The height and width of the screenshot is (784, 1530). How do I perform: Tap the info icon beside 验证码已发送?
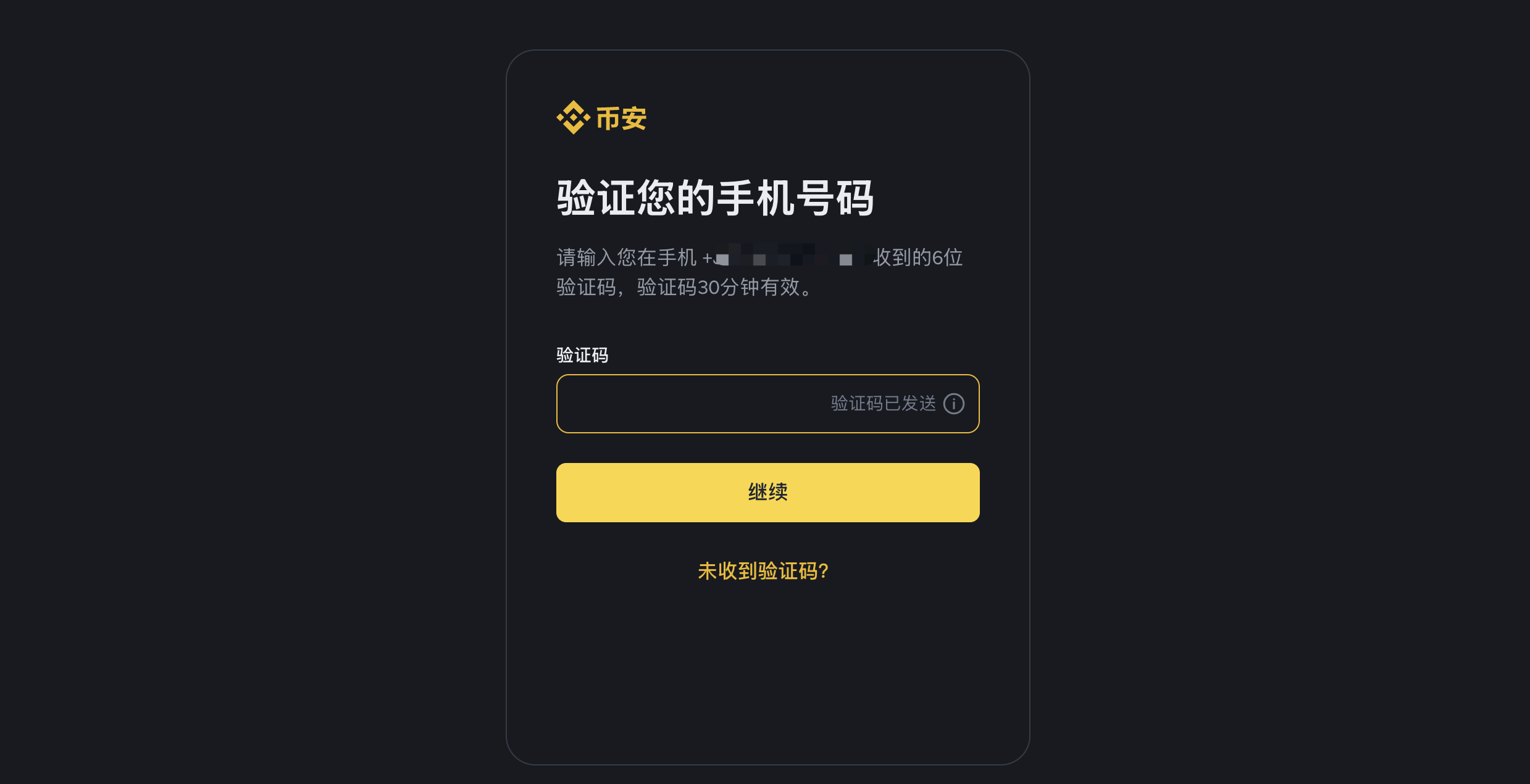tap(953, 404)
